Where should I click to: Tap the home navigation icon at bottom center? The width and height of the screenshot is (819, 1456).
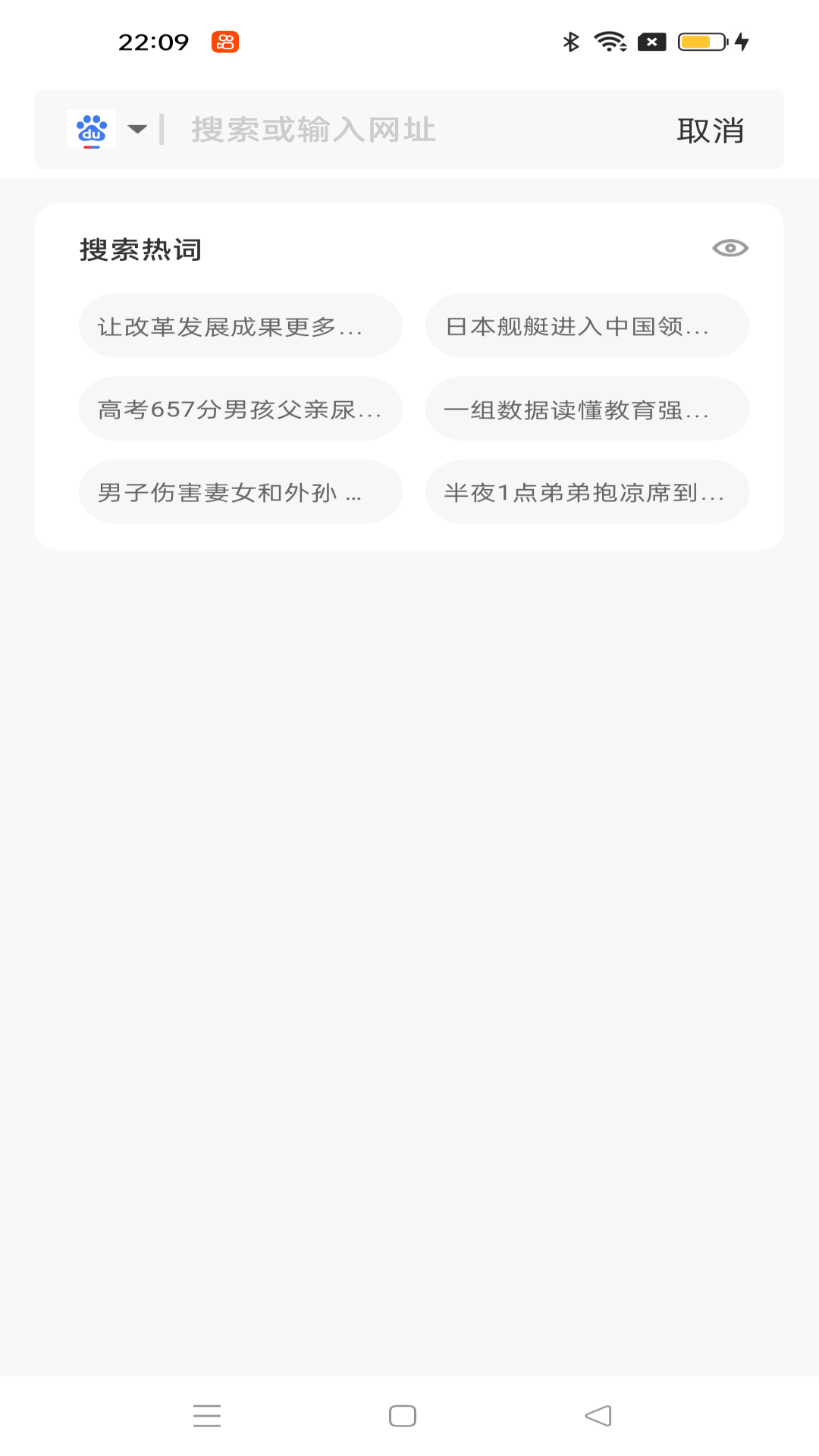403,1415
